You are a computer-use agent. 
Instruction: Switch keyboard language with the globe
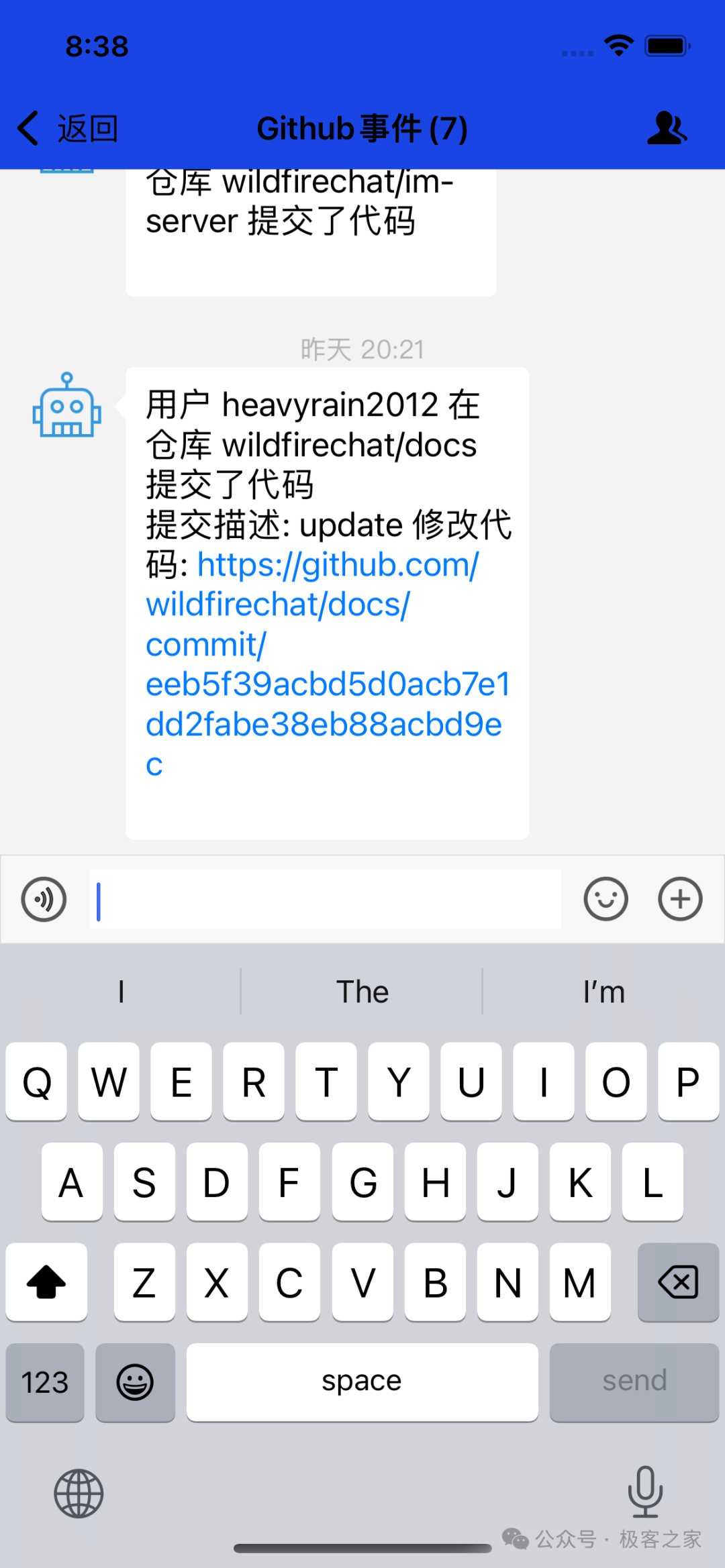(79, 1494)
